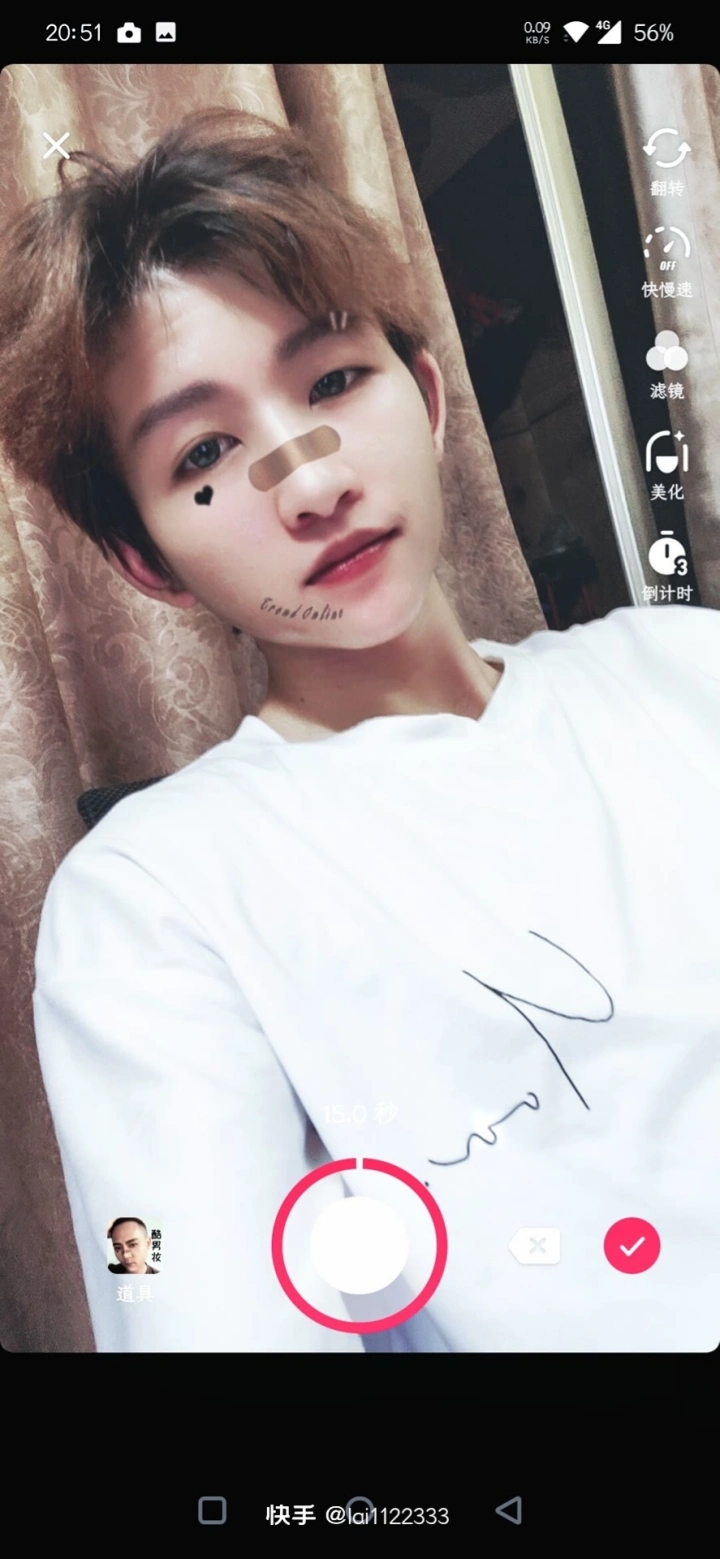Delete the last recorded segment
The width and height of the screenshot is (720, 1559).
pyautogui.click(x=535, y=1246)
